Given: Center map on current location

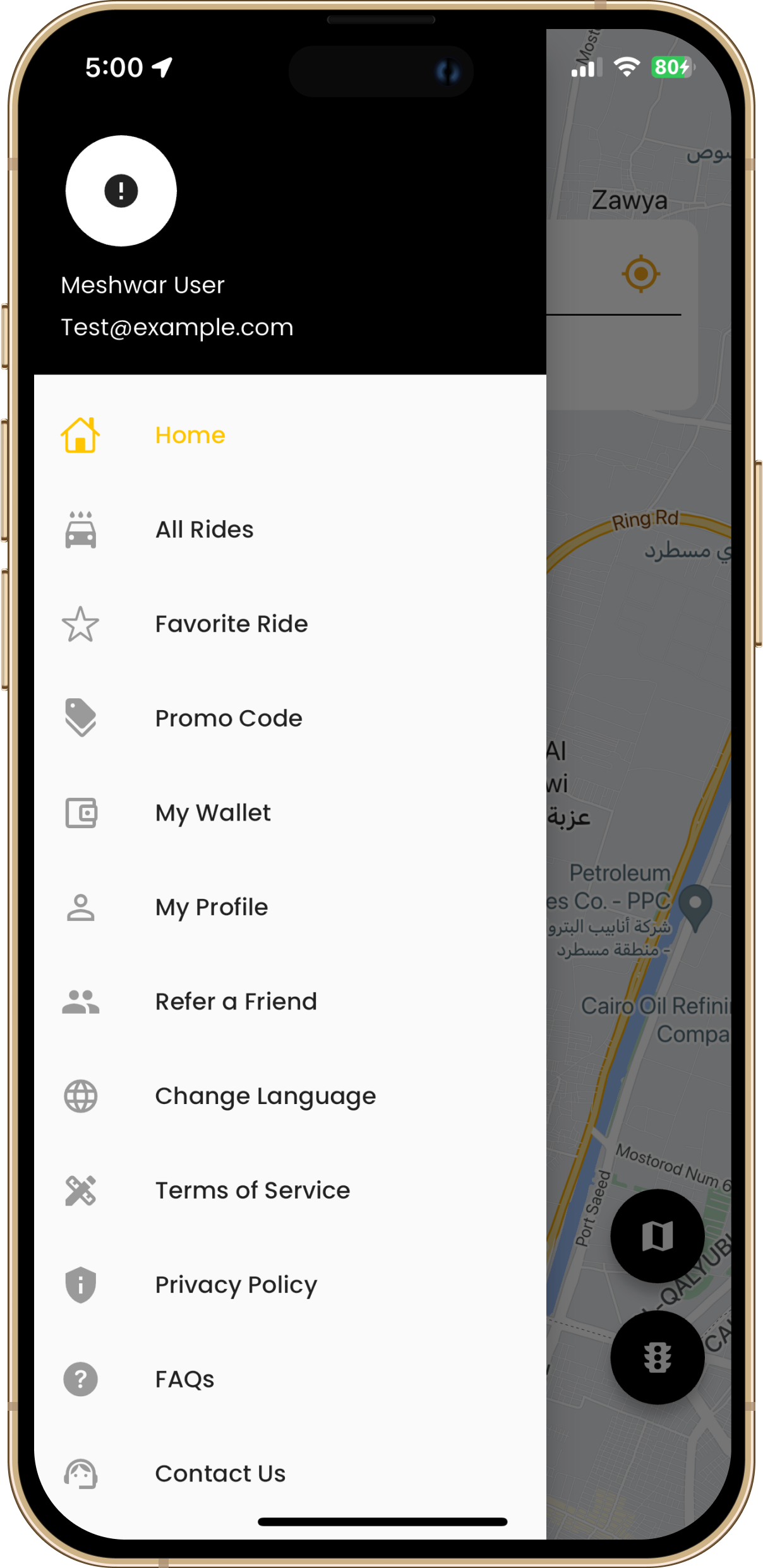Looking at the screenshot, I should pyautogui.click(x=640, y=274).
